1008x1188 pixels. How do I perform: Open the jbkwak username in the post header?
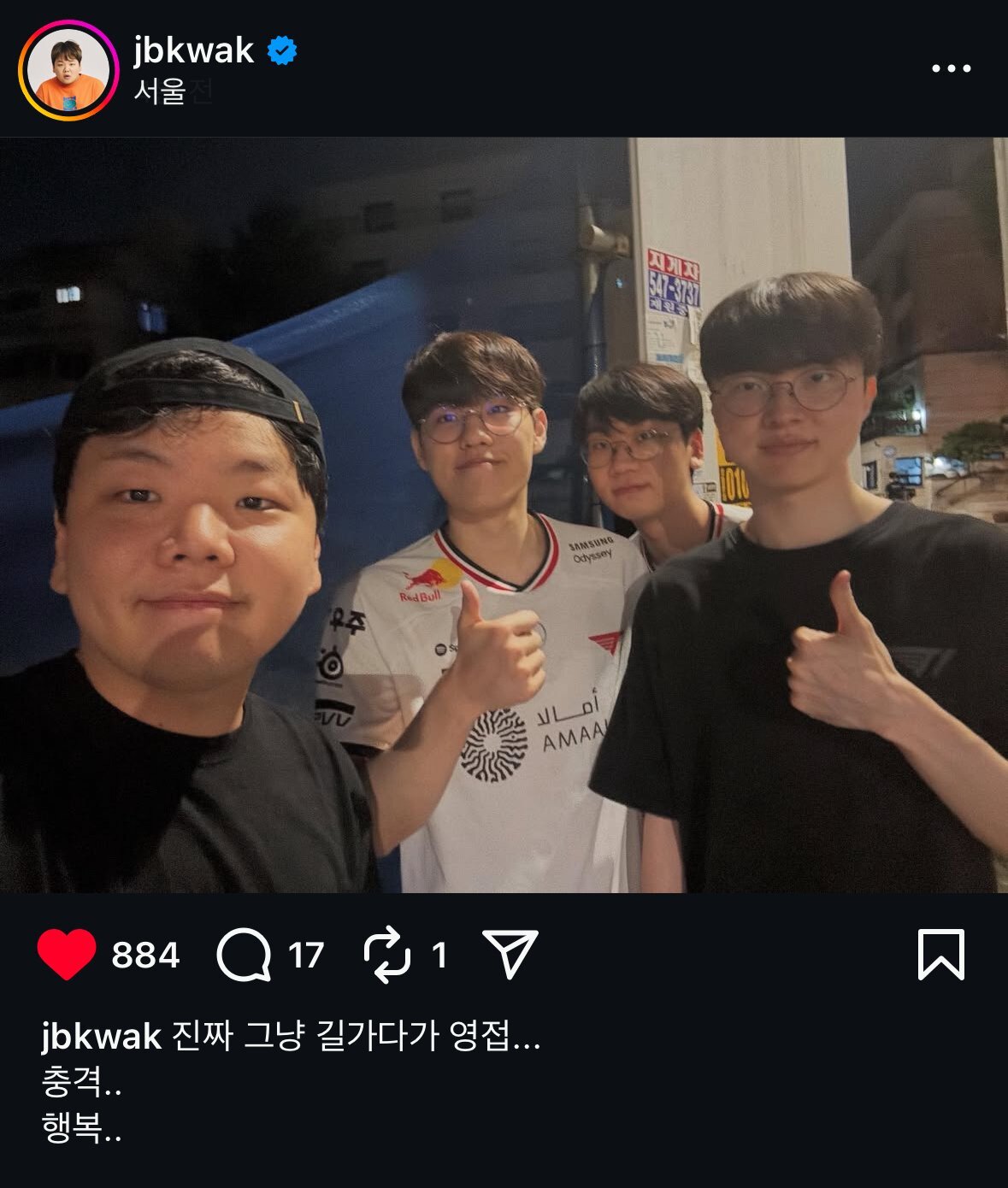(194, 50)
